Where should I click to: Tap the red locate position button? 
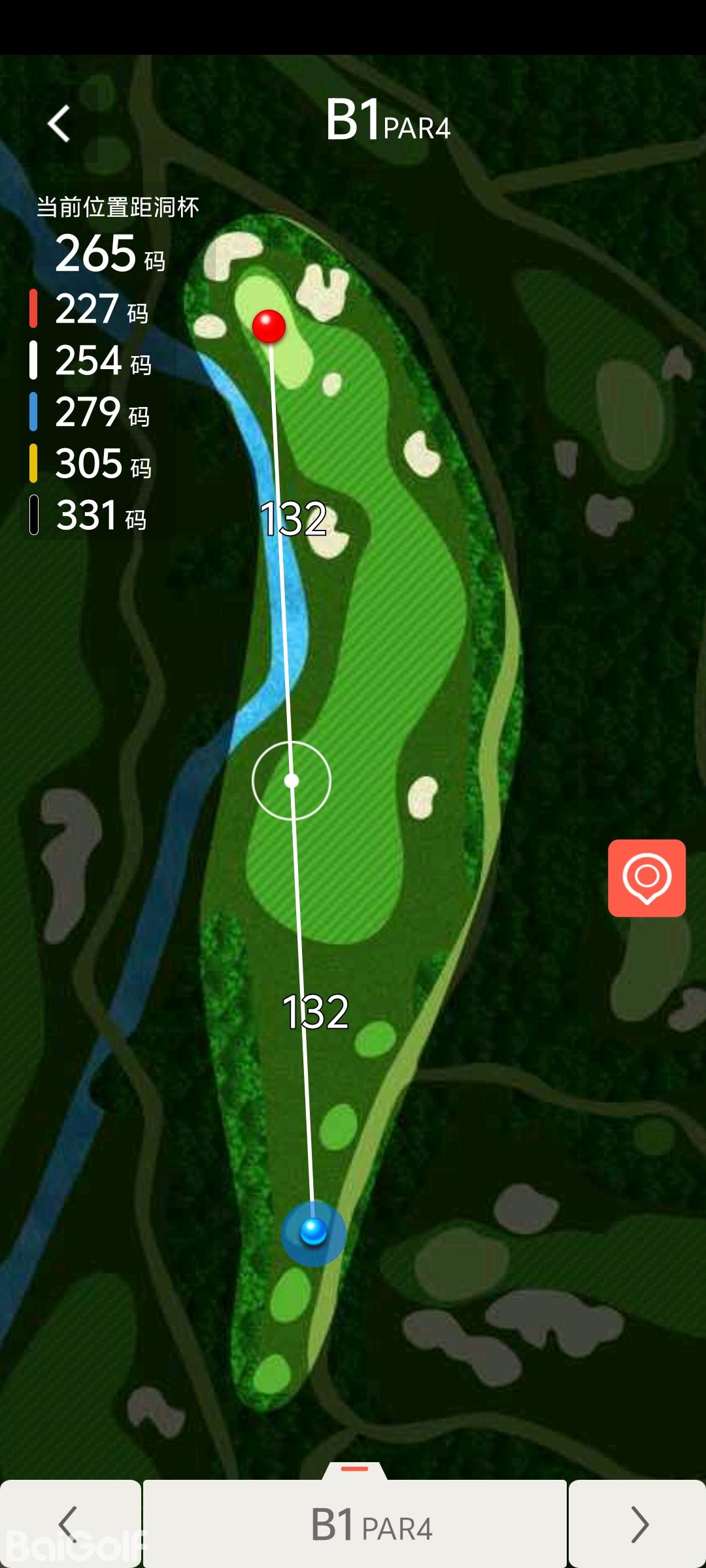[647, 877]
